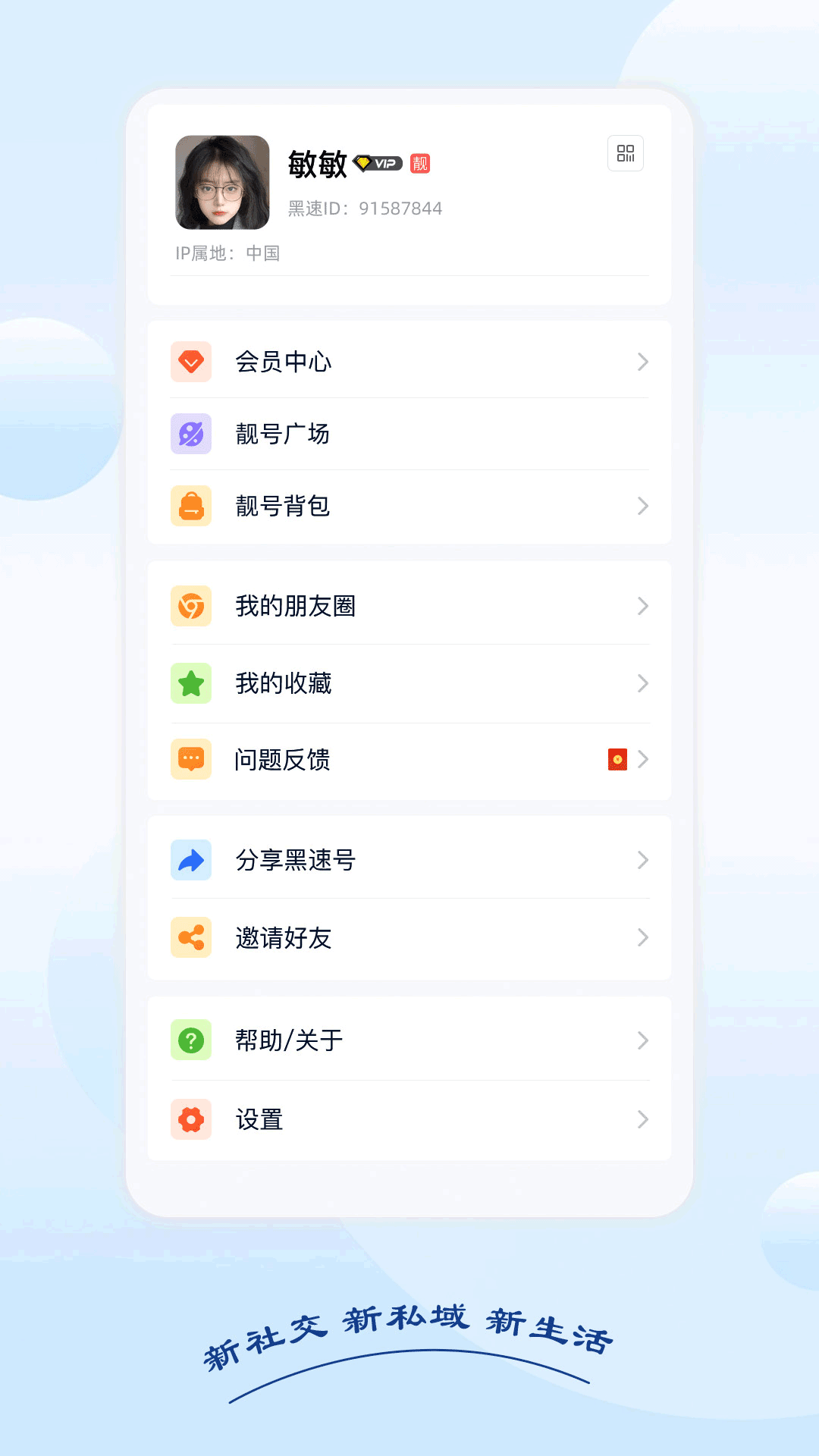This screenshot has width=819, height=1456.
Task: Click the 问题反馈 chat bubble icon
Action: 191,759
